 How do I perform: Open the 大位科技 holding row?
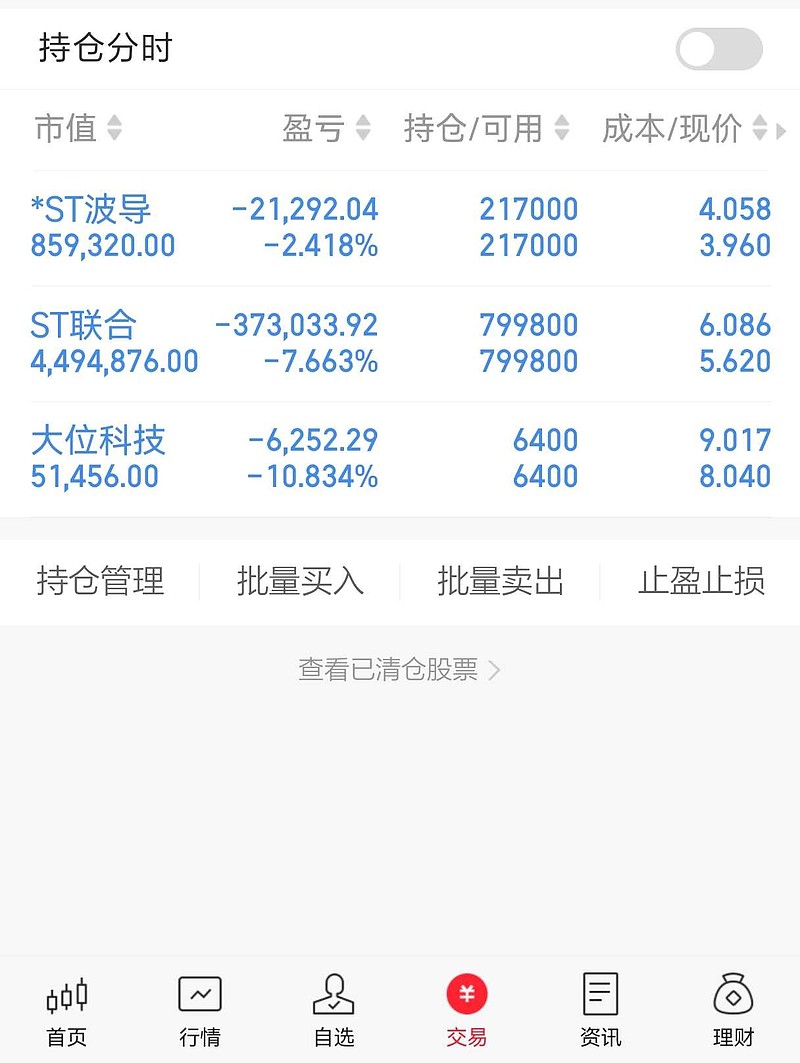tap(400, 458)
